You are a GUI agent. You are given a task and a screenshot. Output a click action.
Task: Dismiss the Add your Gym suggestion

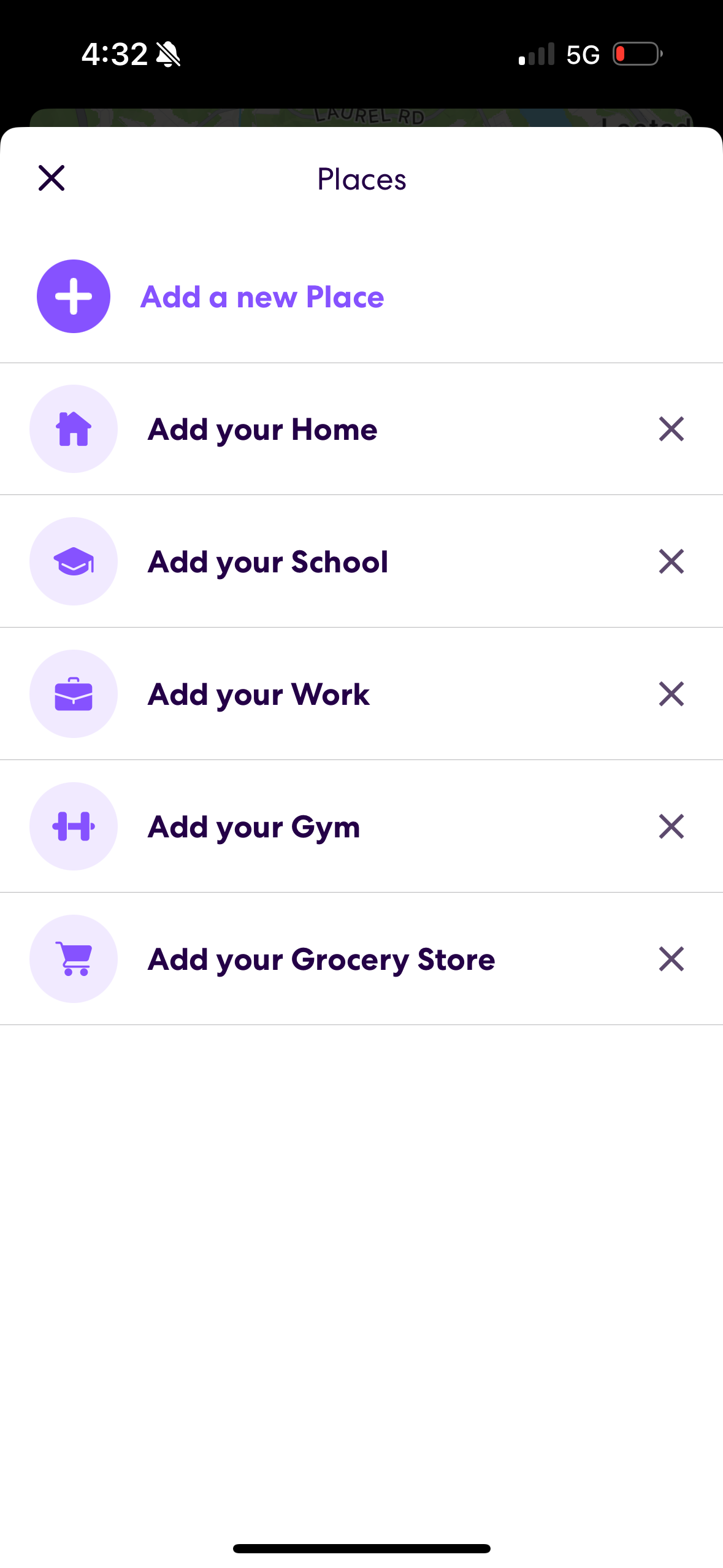(671, 826)
